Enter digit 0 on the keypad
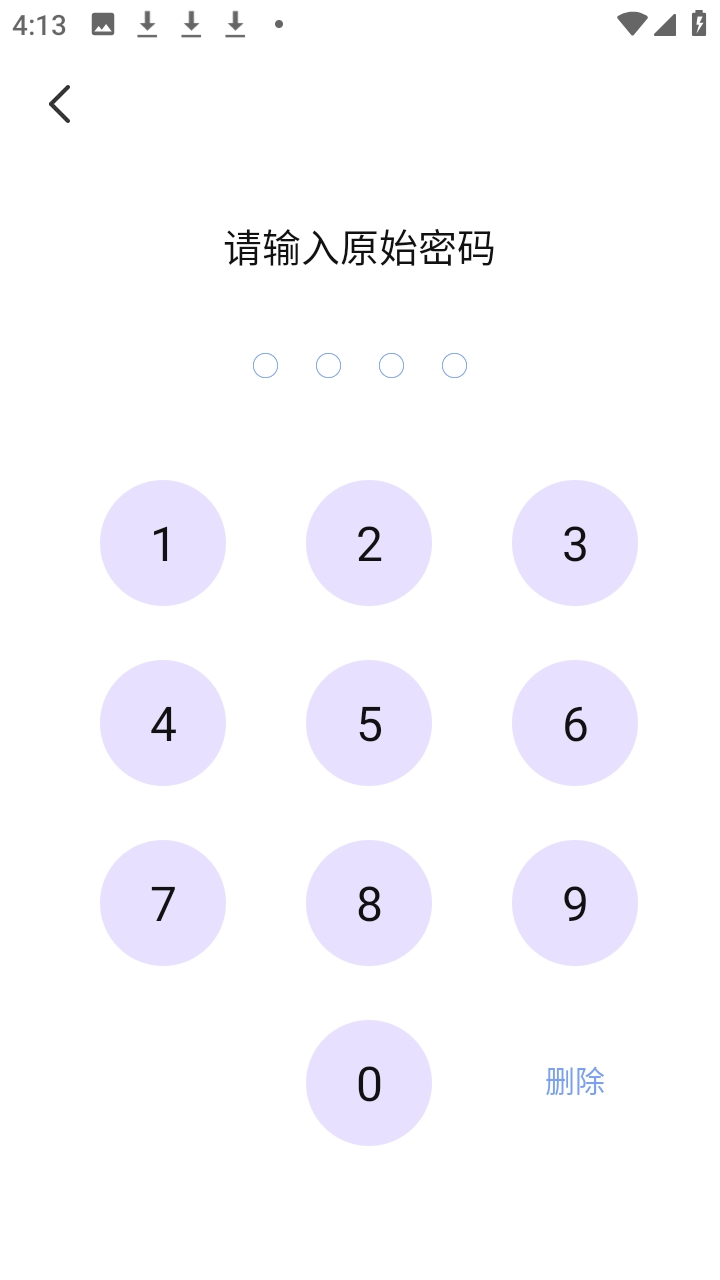Viewport: 720px width, 1280px height. 369,1083
